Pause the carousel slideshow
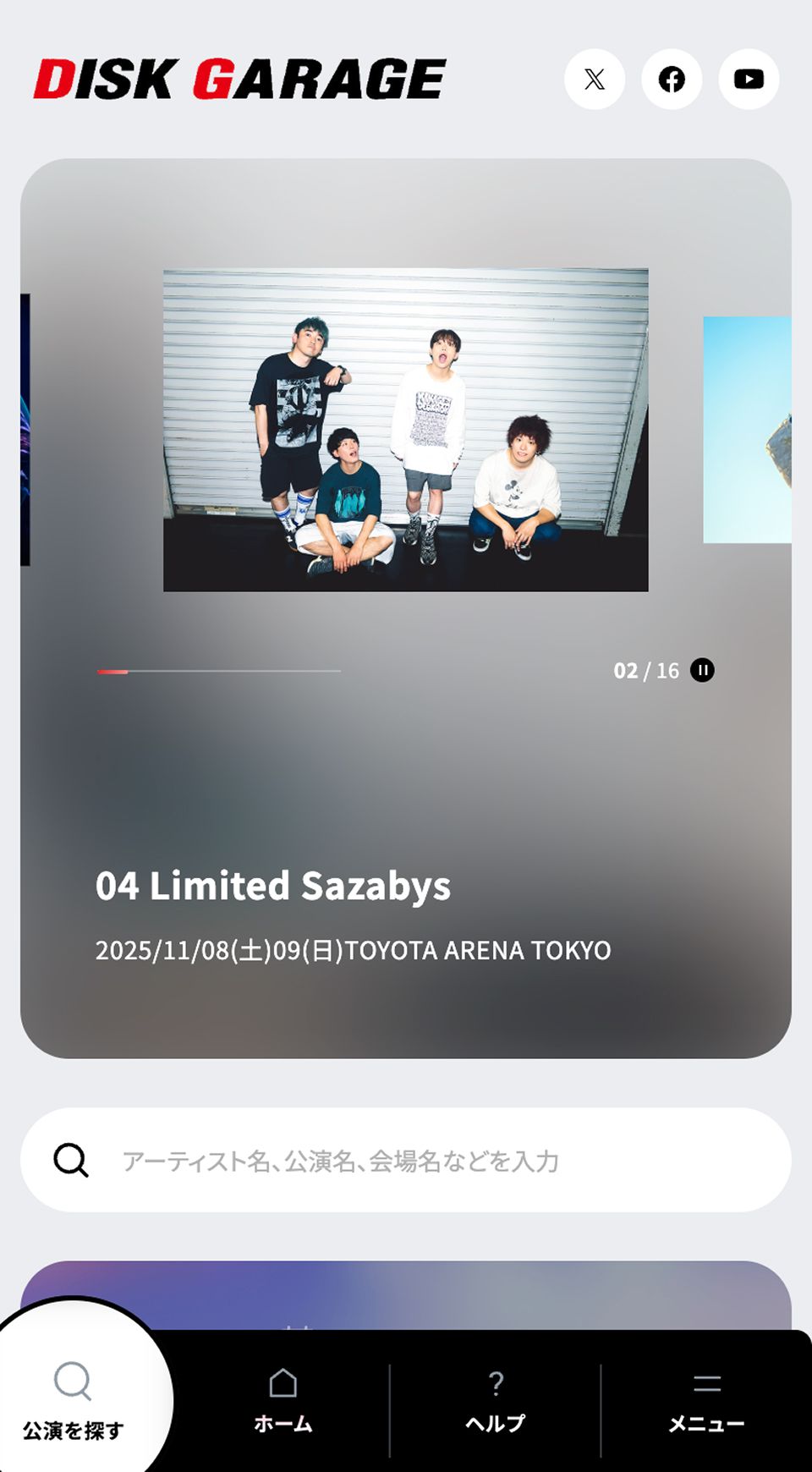 702,670
